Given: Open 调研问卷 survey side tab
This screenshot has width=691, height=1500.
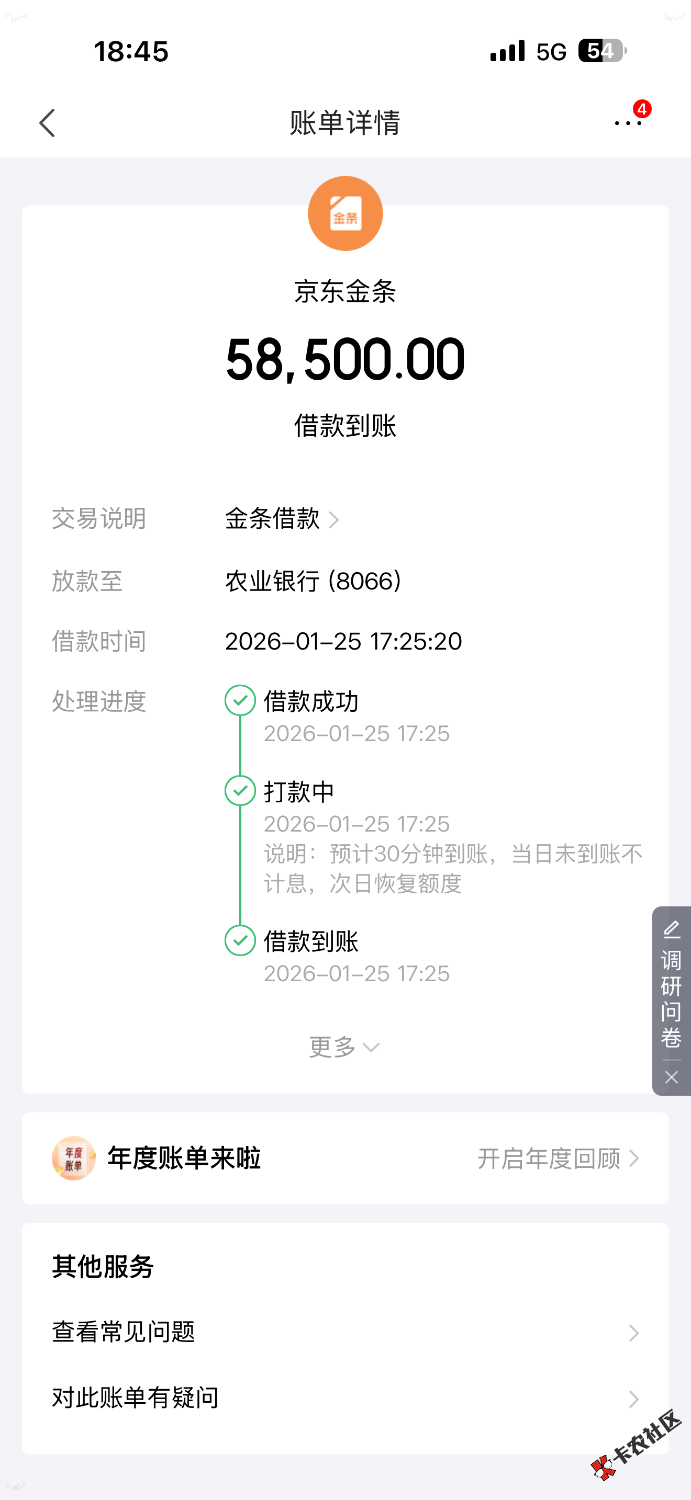Looking at the screenshot, I should pos(671,985).
